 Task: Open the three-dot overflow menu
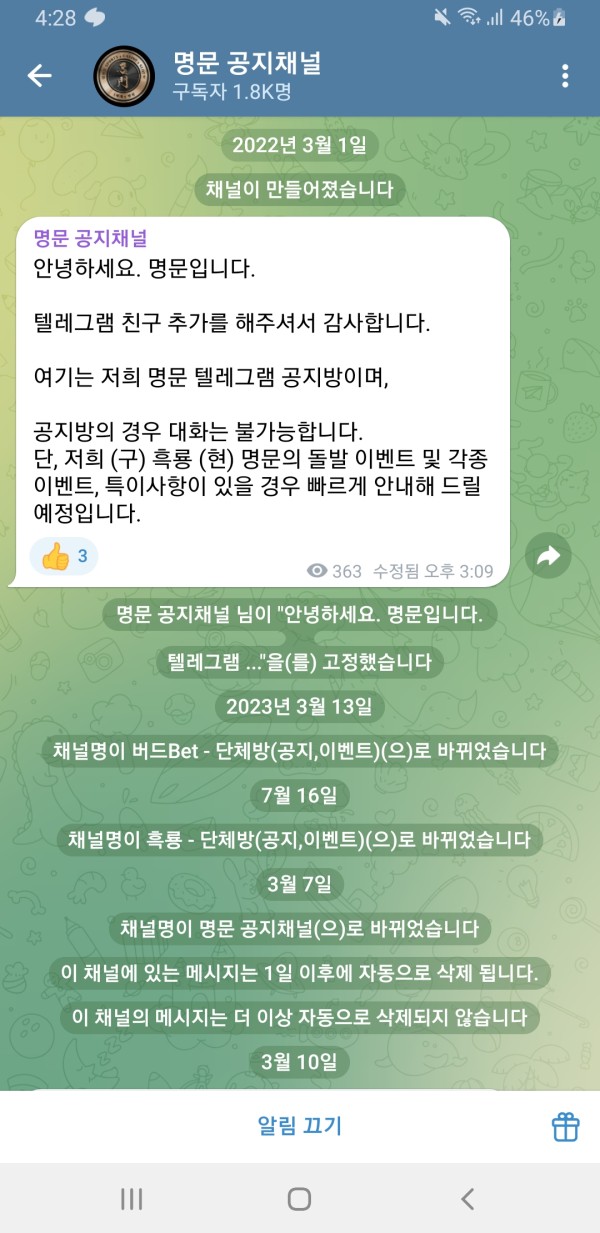(x=565, y=76)
